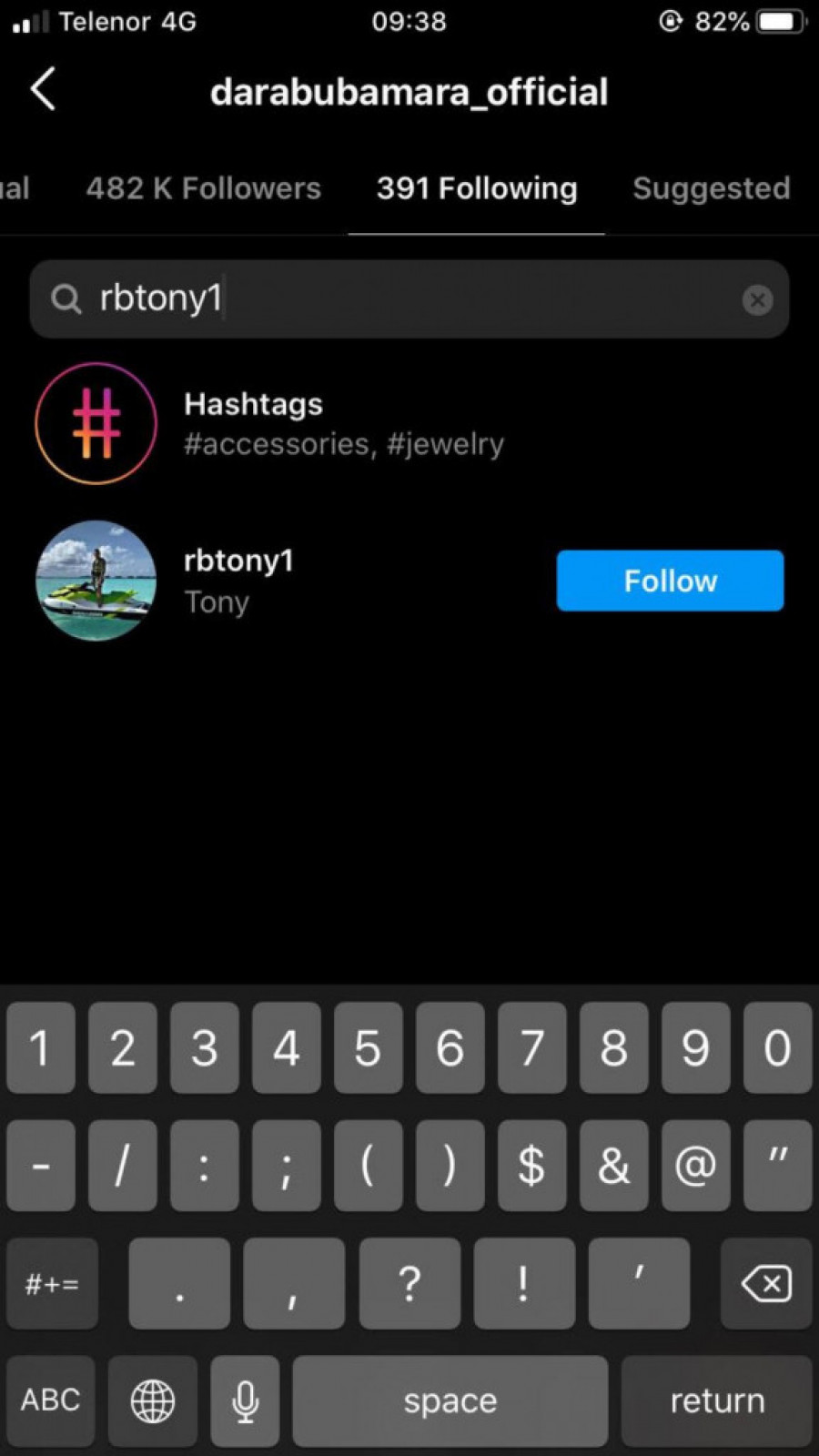Select the 391 Following tab

pos(477,188)
